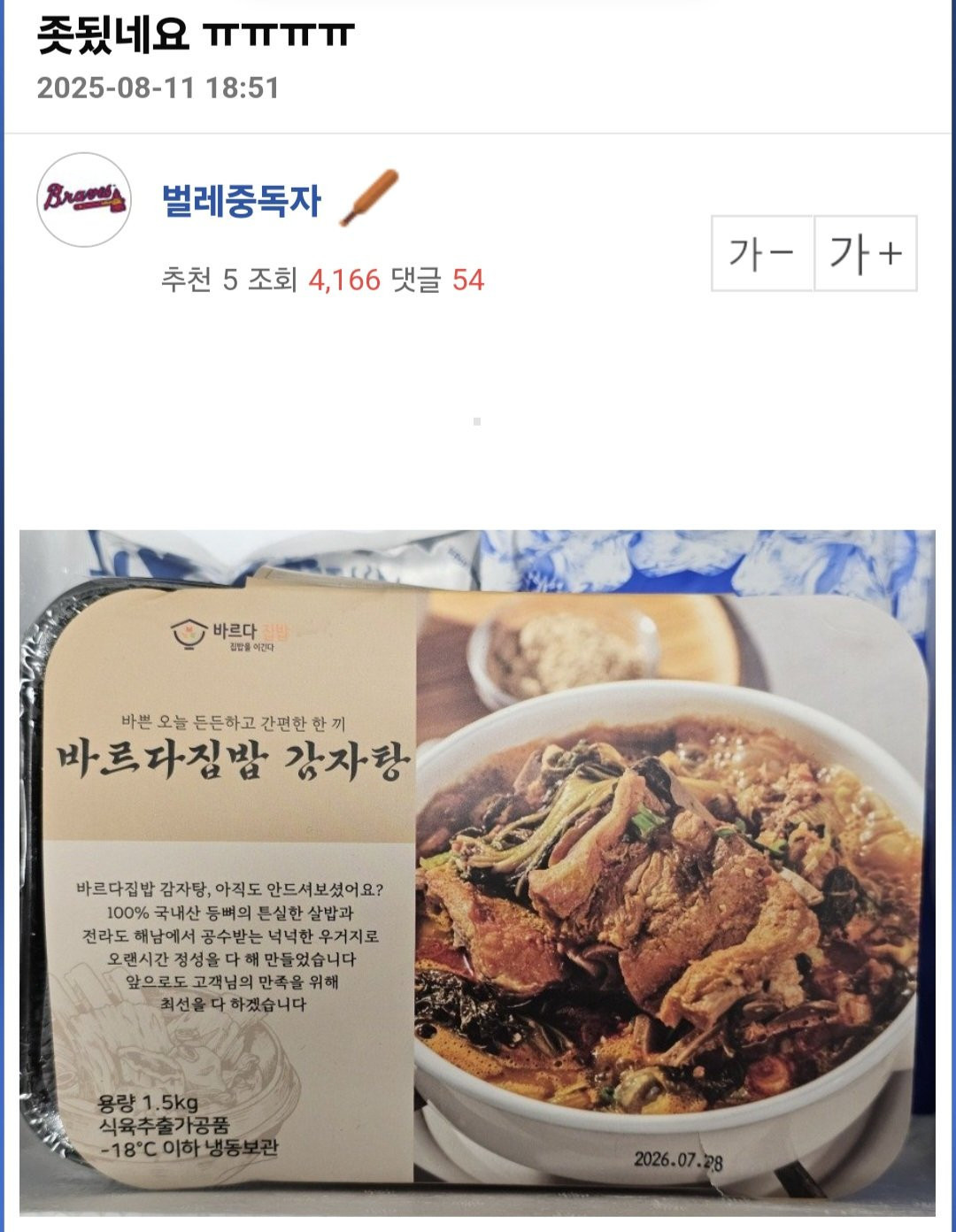956x1232 pixels.
Task: Increase font size with 가+ button
Action: tap(865, 254)
